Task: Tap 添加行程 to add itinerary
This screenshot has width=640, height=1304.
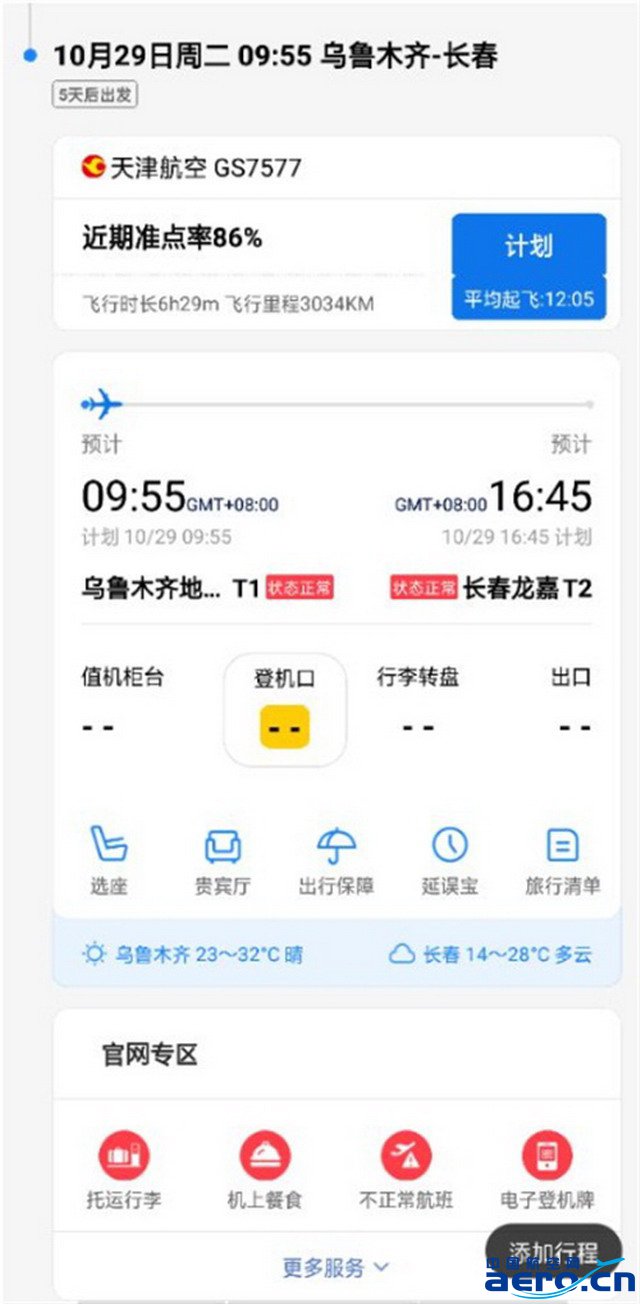Action: coord(553,1251)
